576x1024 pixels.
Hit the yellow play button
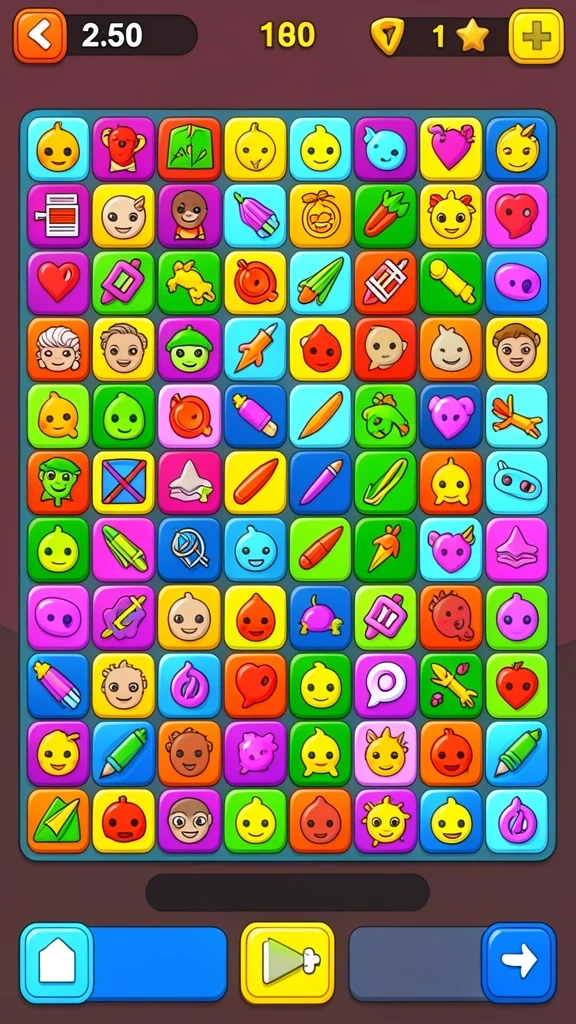tap(287, 963)
